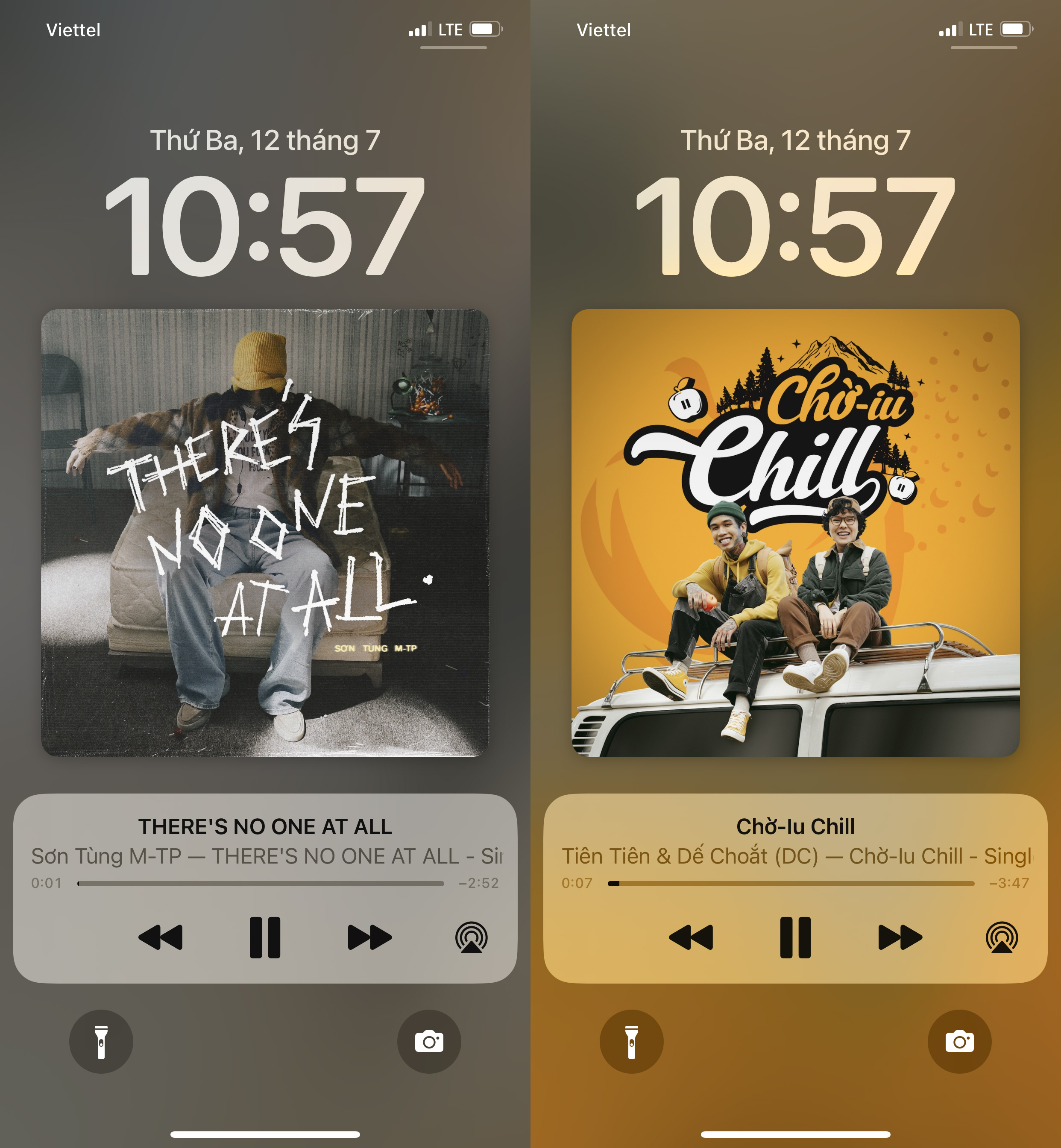The width and height of the screenshot is (1061, 1148).
Task: Turn on flashlight on Chờ-Iu Chill lock screen
Action: pyautogui.click(x=632, y=1041)
